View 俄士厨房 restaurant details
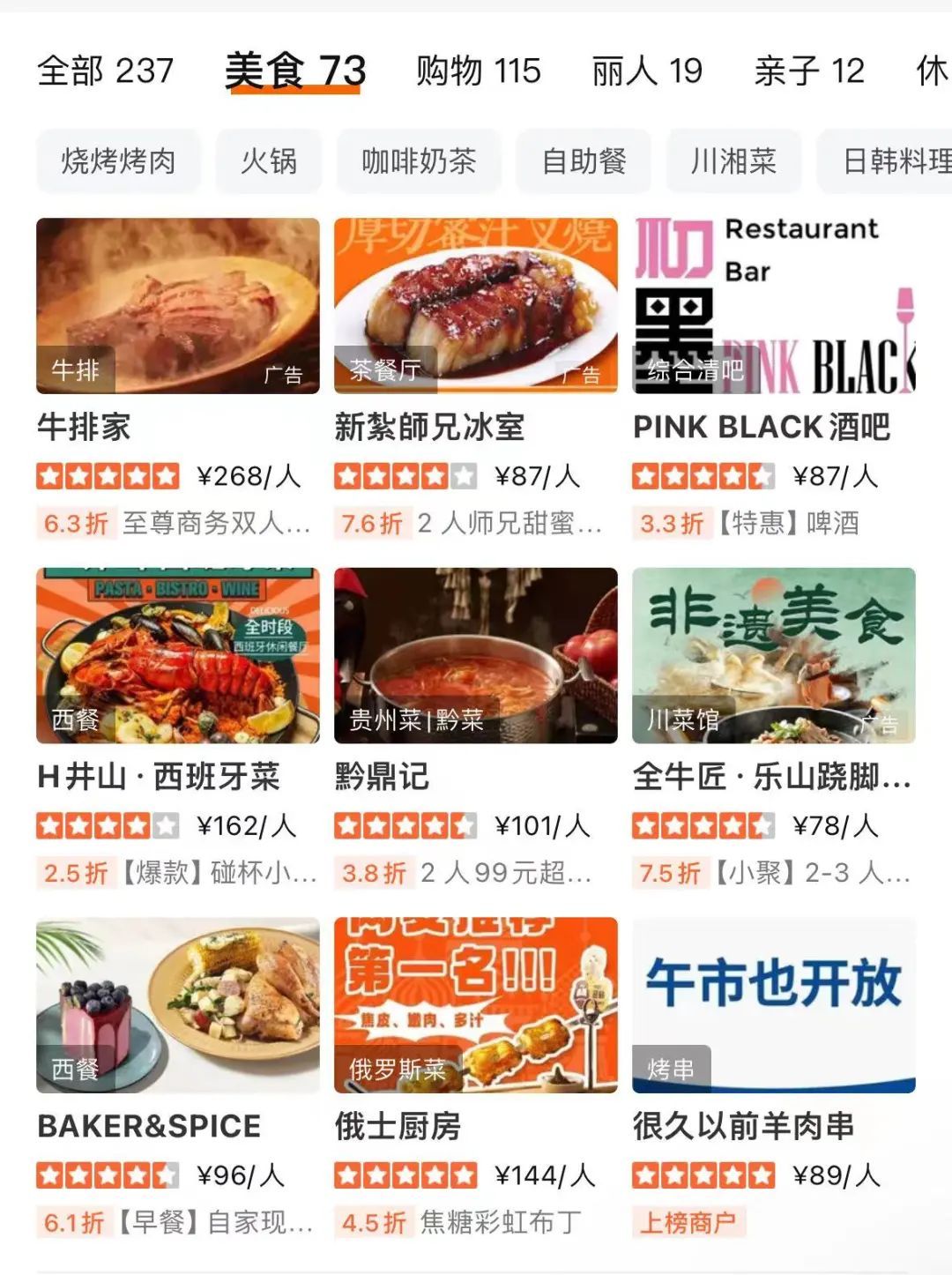This screenshot has height=1275, width=952. tap(475, 1005)
